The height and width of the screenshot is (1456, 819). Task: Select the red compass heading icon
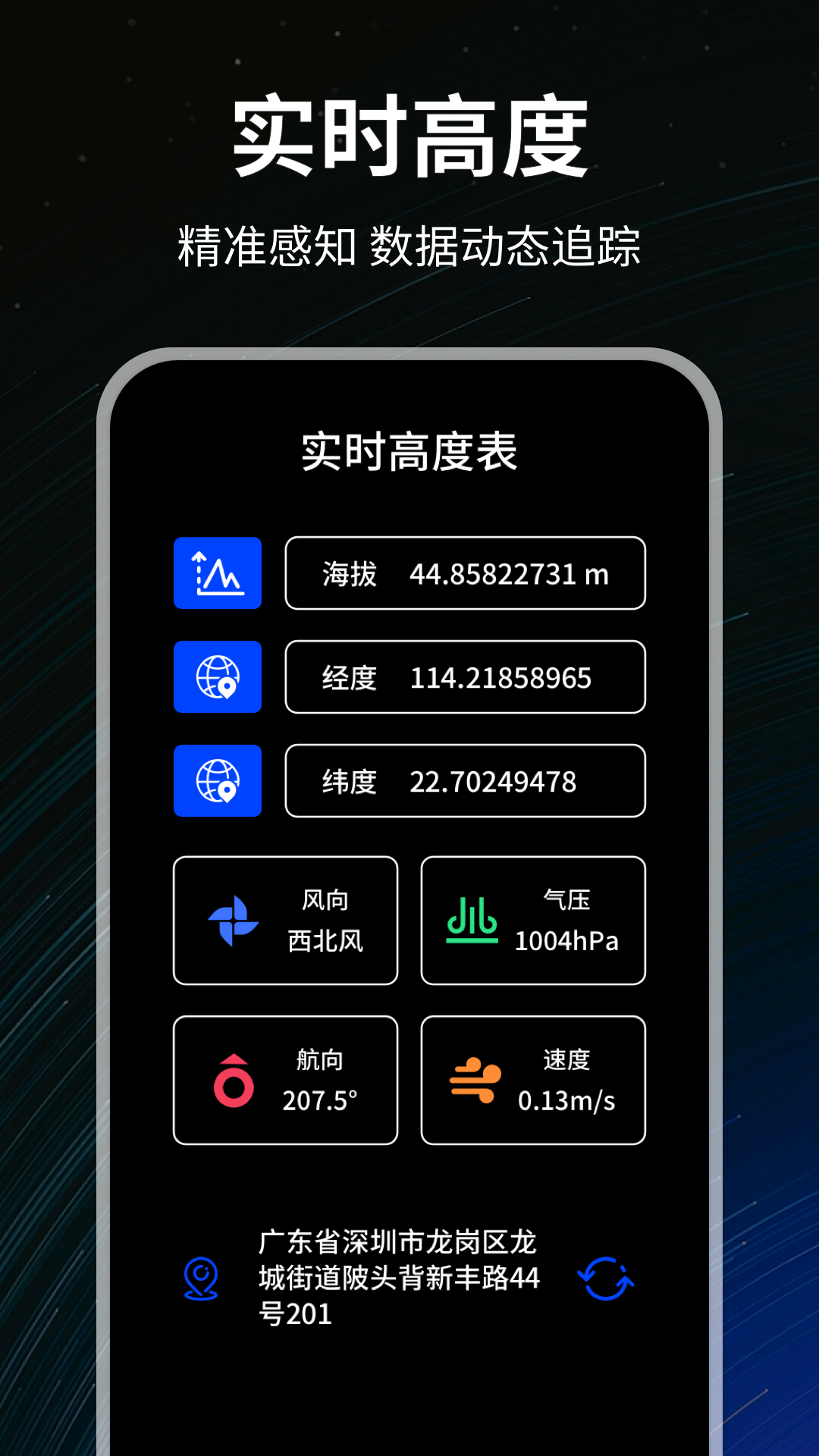pos(235,1078)
